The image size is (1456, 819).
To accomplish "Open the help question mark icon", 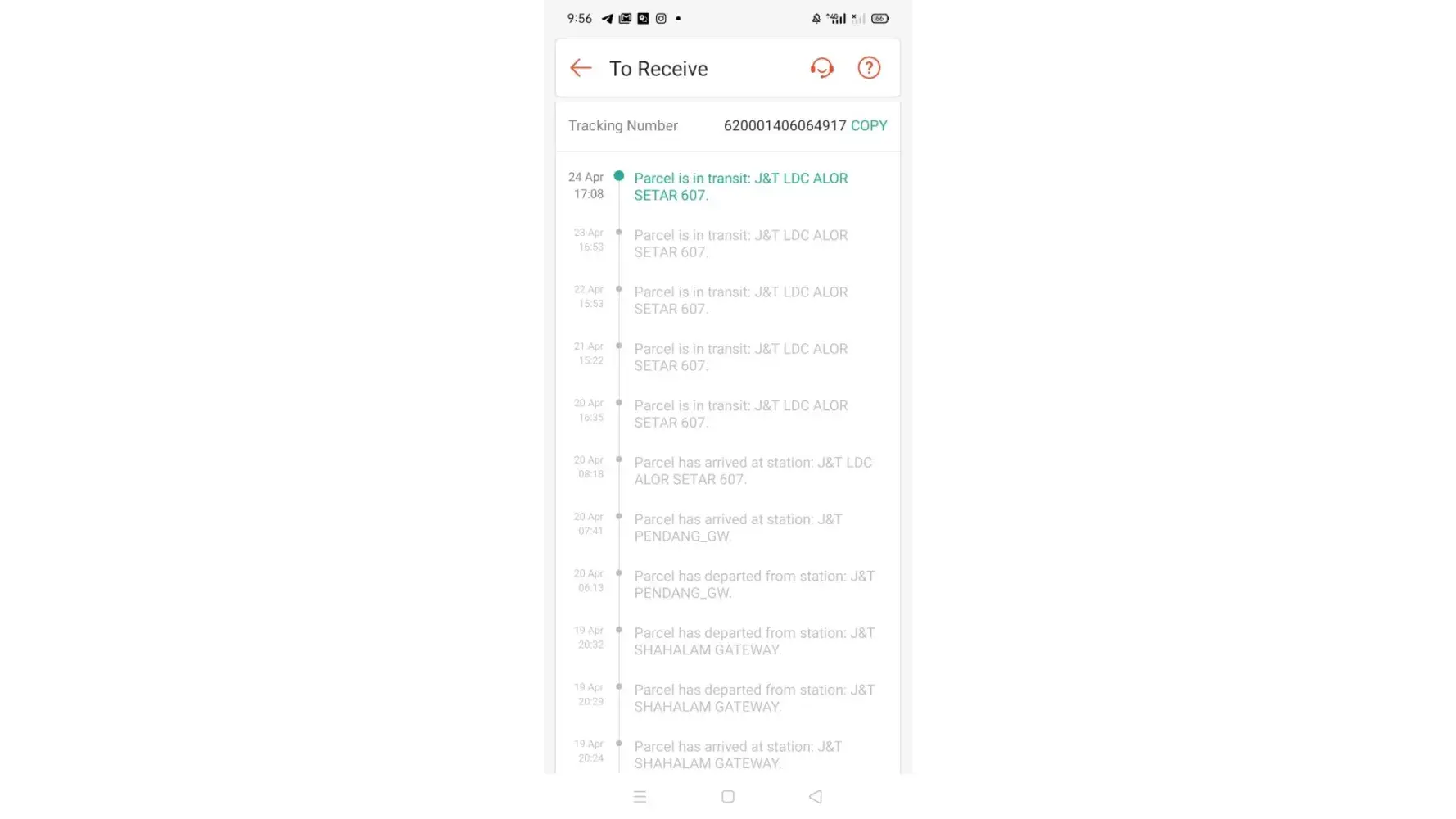I will [x=869, y=68].
